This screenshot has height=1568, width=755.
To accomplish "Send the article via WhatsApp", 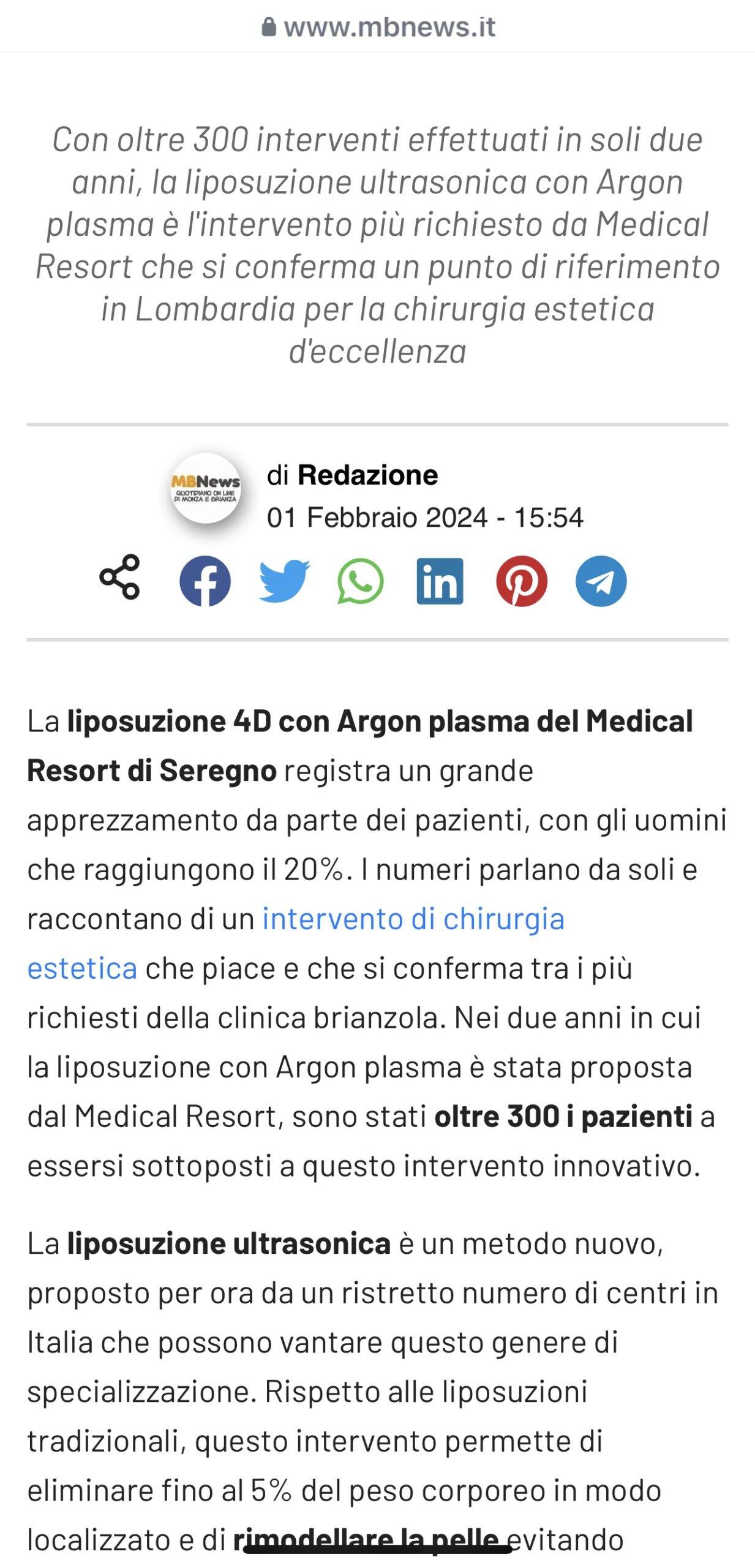I will tap(361, 581).
